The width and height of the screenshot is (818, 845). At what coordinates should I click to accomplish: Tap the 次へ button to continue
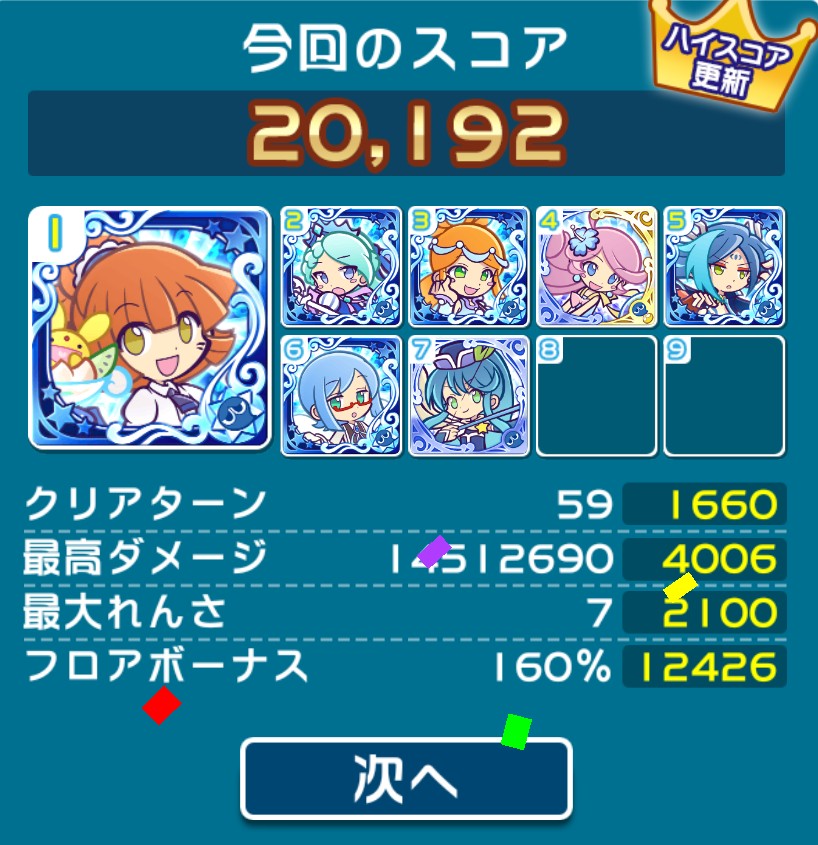pyautogui.click(x=406, y=779)
